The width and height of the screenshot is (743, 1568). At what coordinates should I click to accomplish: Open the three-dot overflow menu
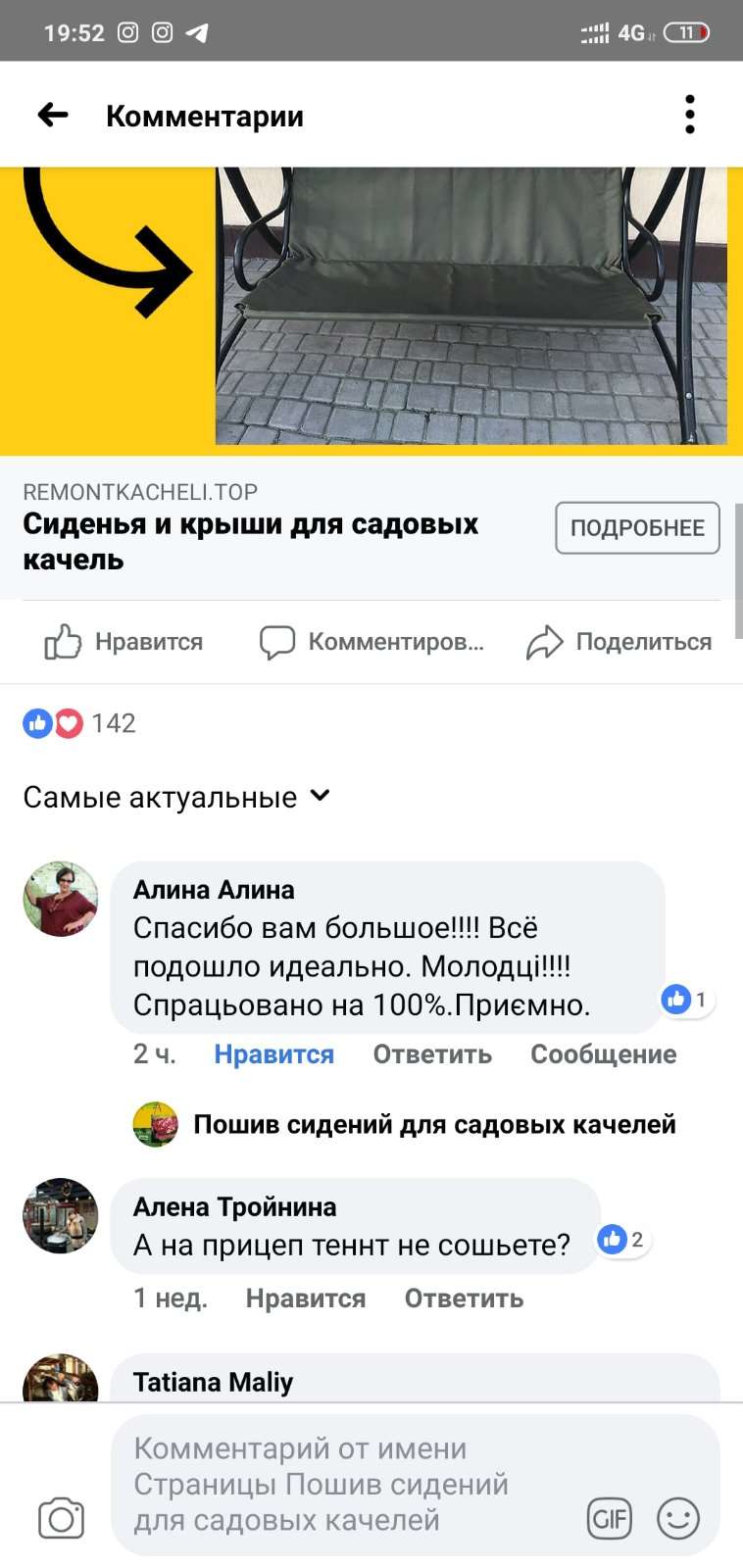coord(690,115)
